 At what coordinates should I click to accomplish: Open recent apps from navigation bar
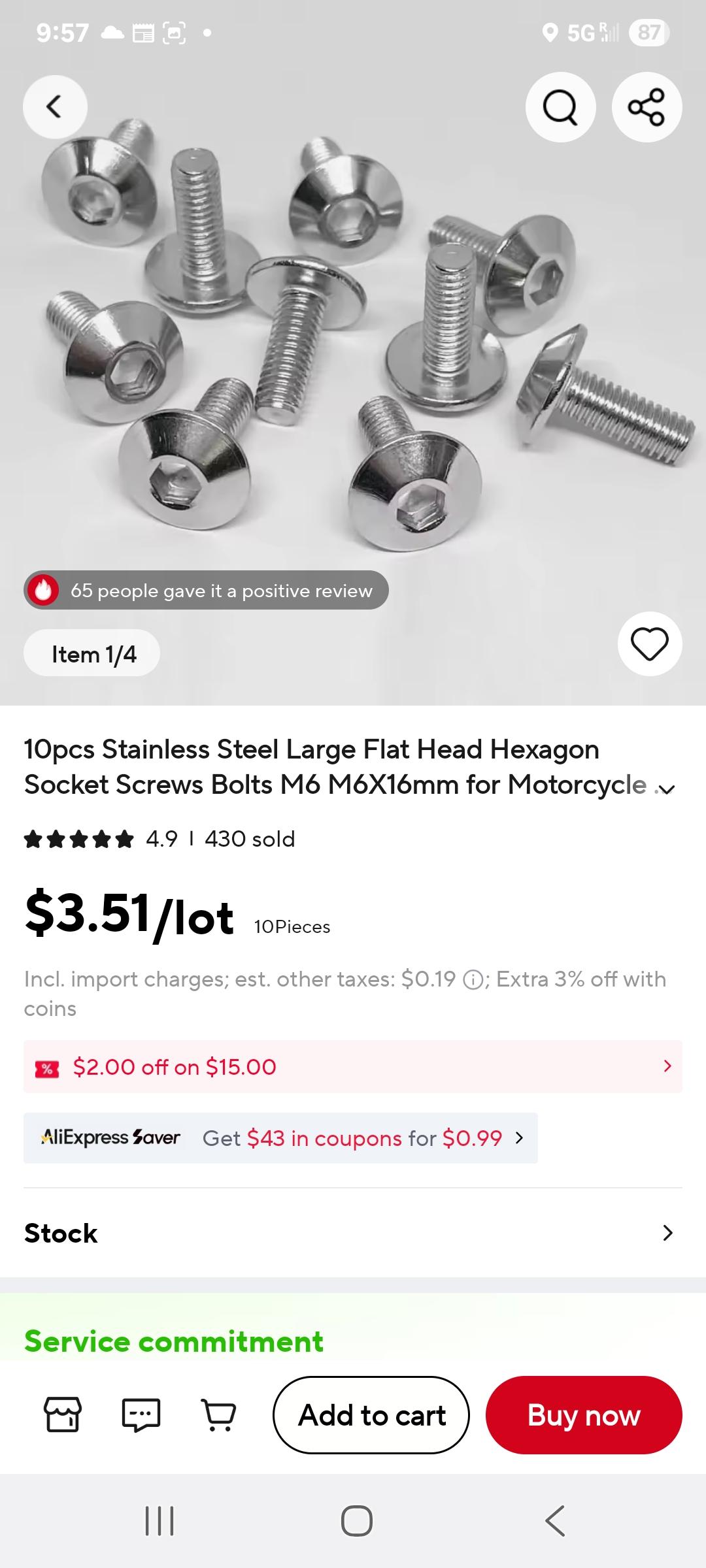coord(160,1521)
